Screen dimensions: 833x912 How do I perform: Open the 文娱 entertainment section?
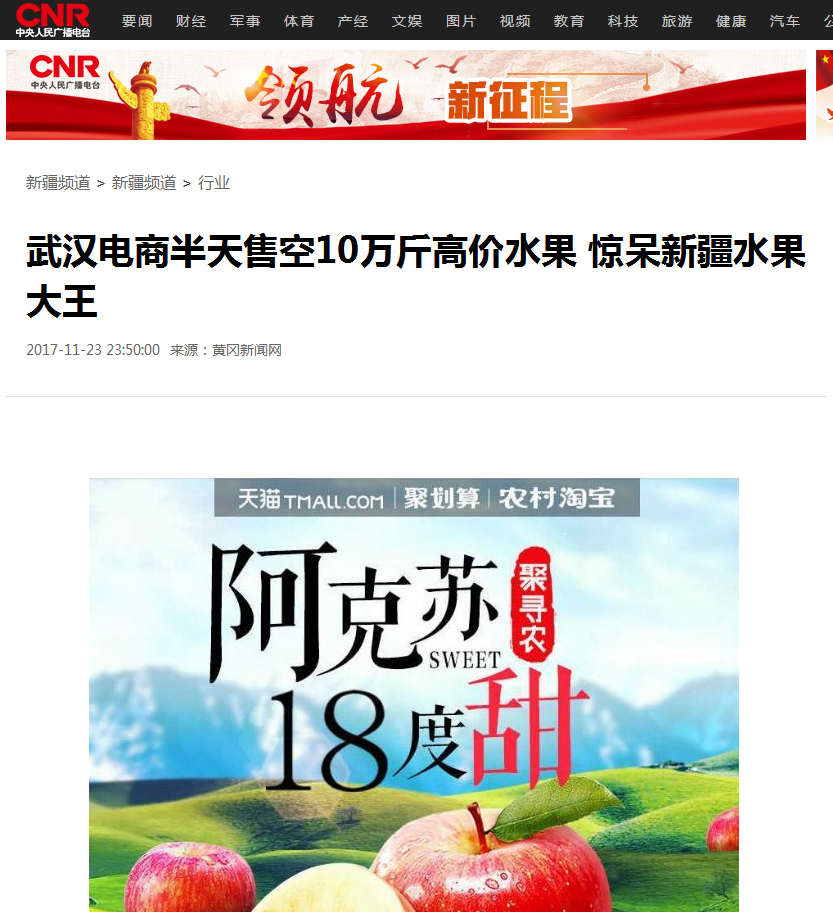pyautogui.click(x=407, y=21)
